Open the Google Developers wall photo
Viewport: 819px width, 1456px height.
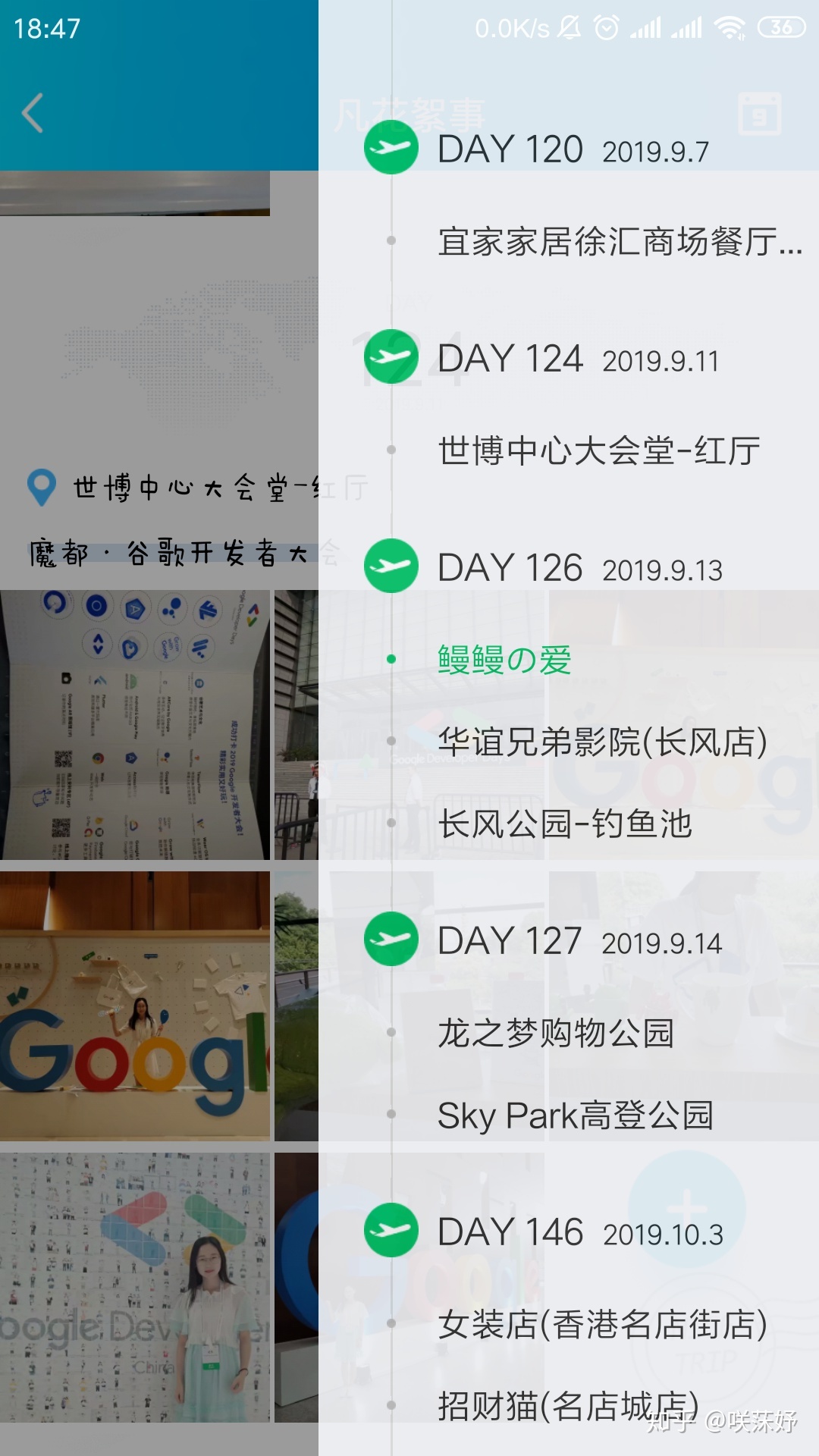coord(135,1288)
